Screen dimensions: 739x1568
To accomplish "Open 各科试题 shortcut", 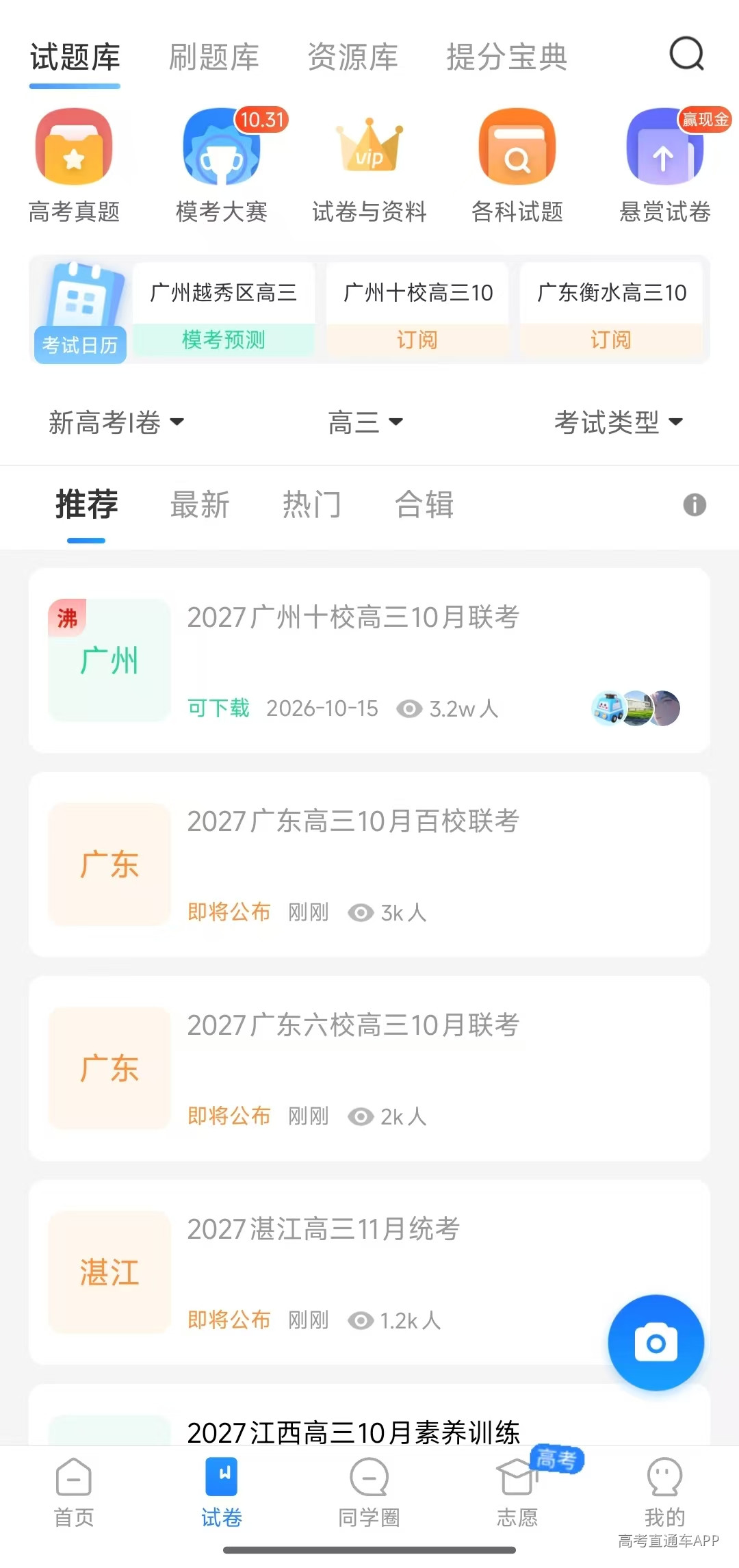I will 517,166.
